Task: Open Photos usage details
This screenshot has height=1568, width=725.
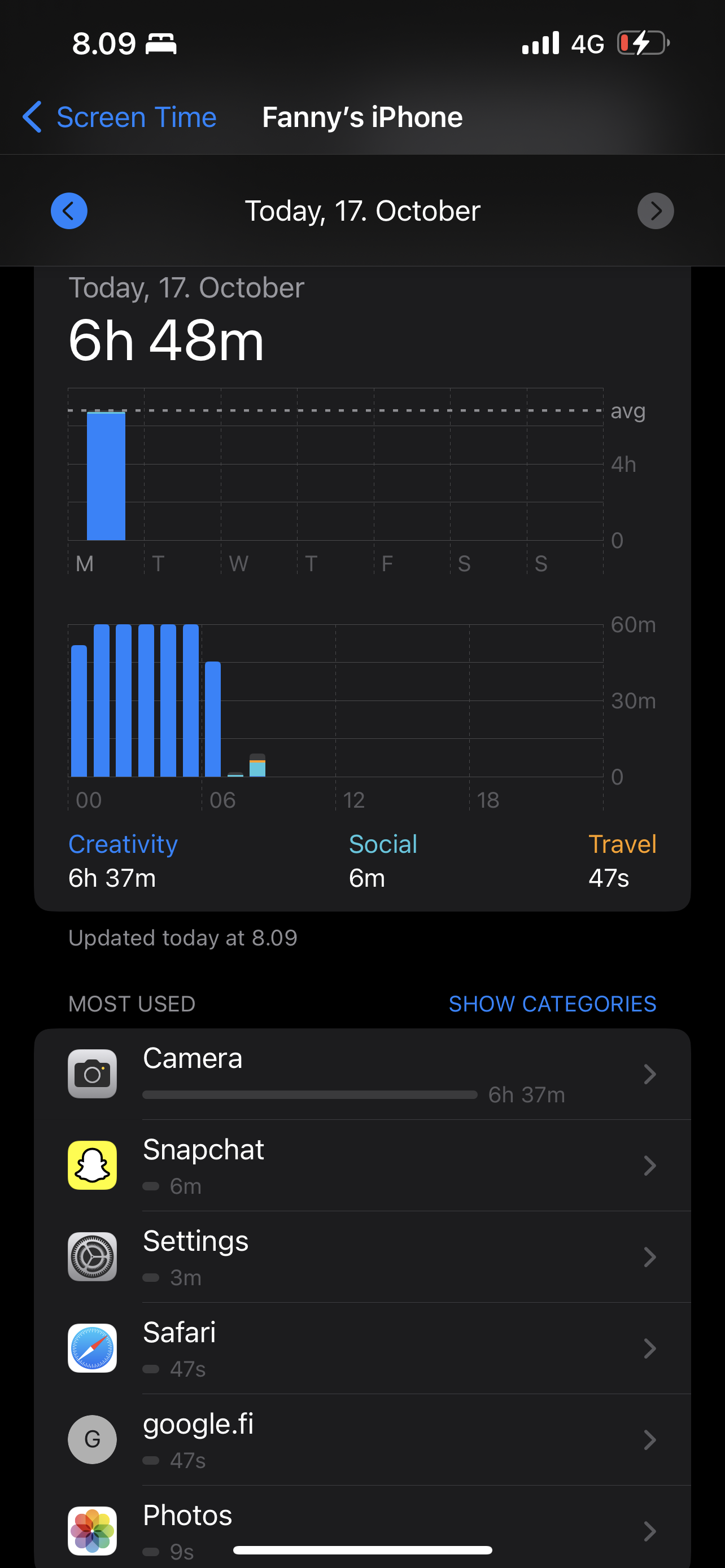Action: click(362, 1528)
